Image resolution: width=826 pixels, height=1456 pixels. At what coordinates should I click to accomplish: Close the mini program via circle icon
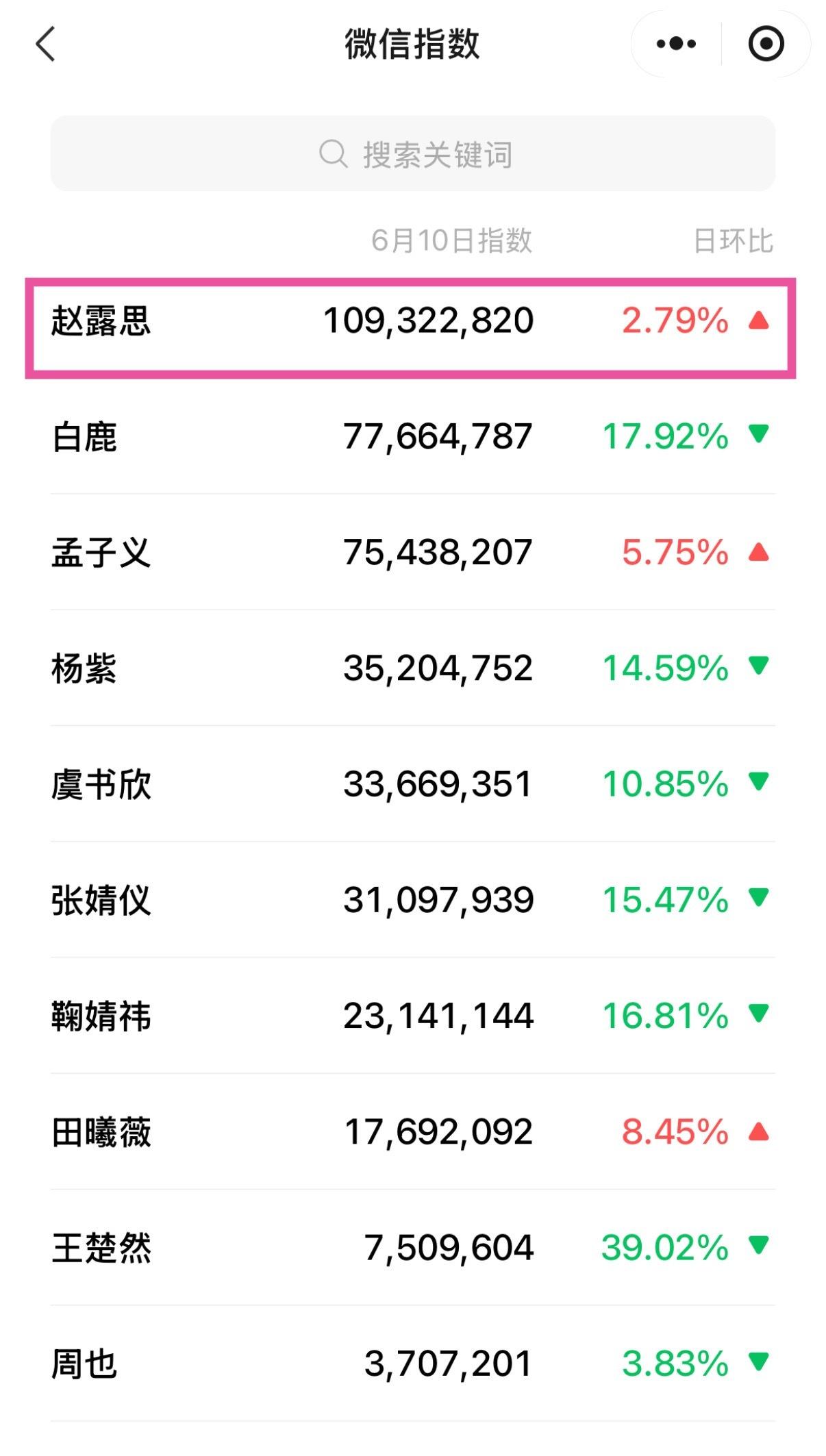tap(766, 45)
